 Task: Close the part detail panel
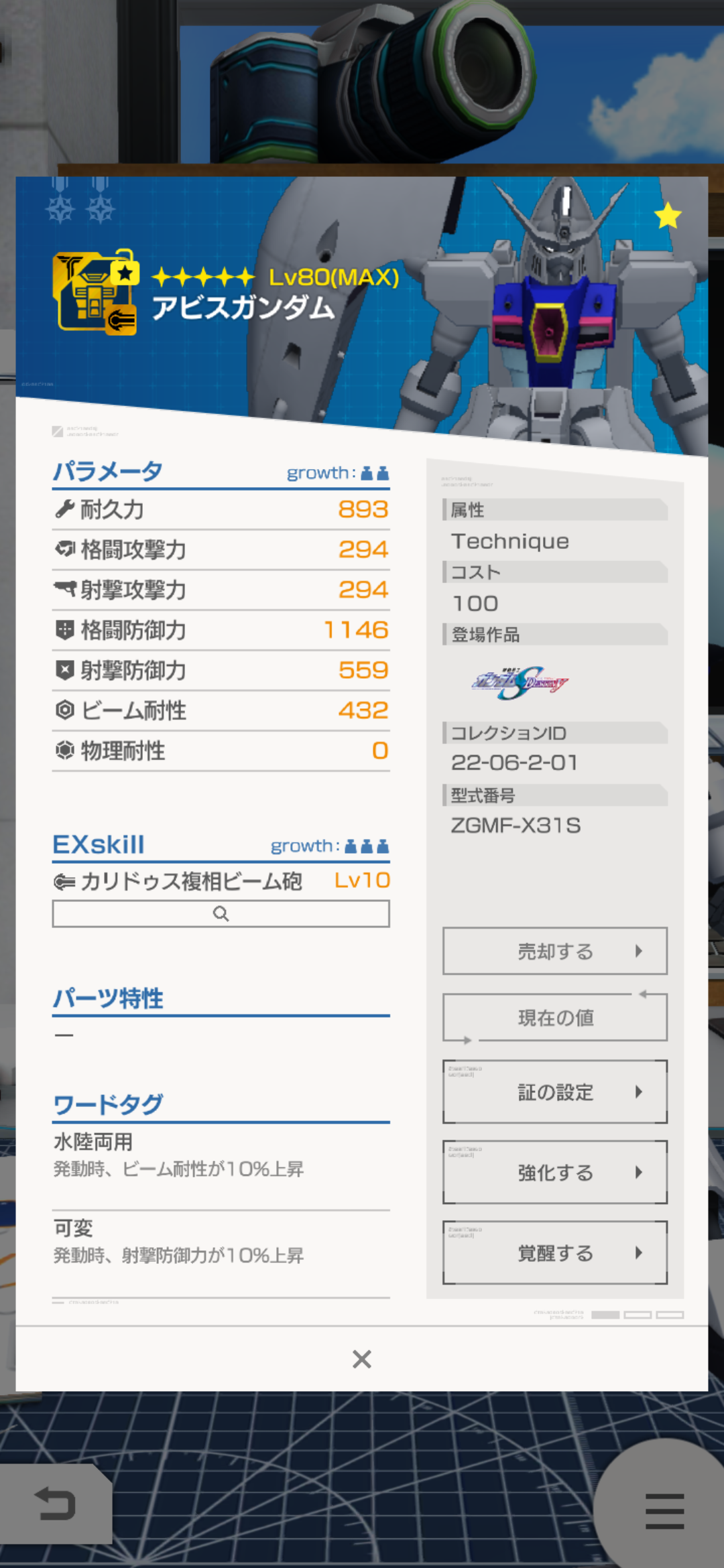(361, 1359)
